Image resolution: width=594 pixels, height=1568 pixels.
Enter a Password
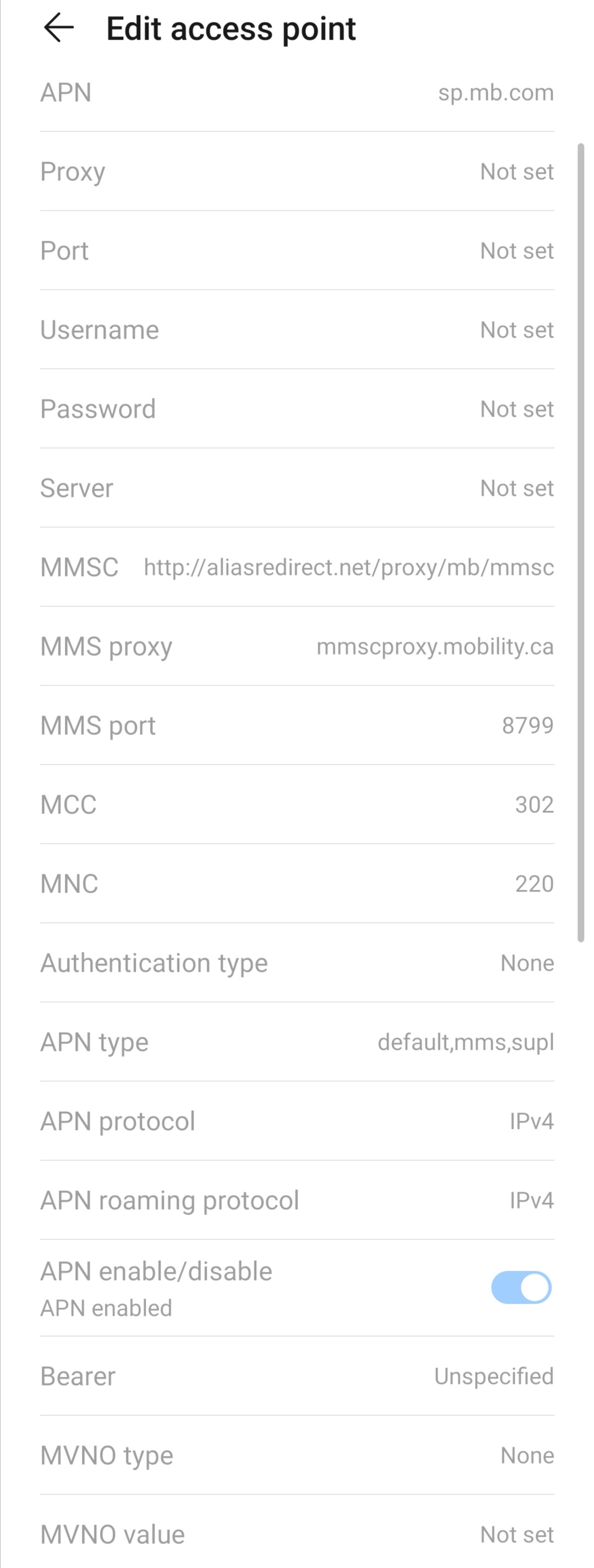(x=296, y=408)
